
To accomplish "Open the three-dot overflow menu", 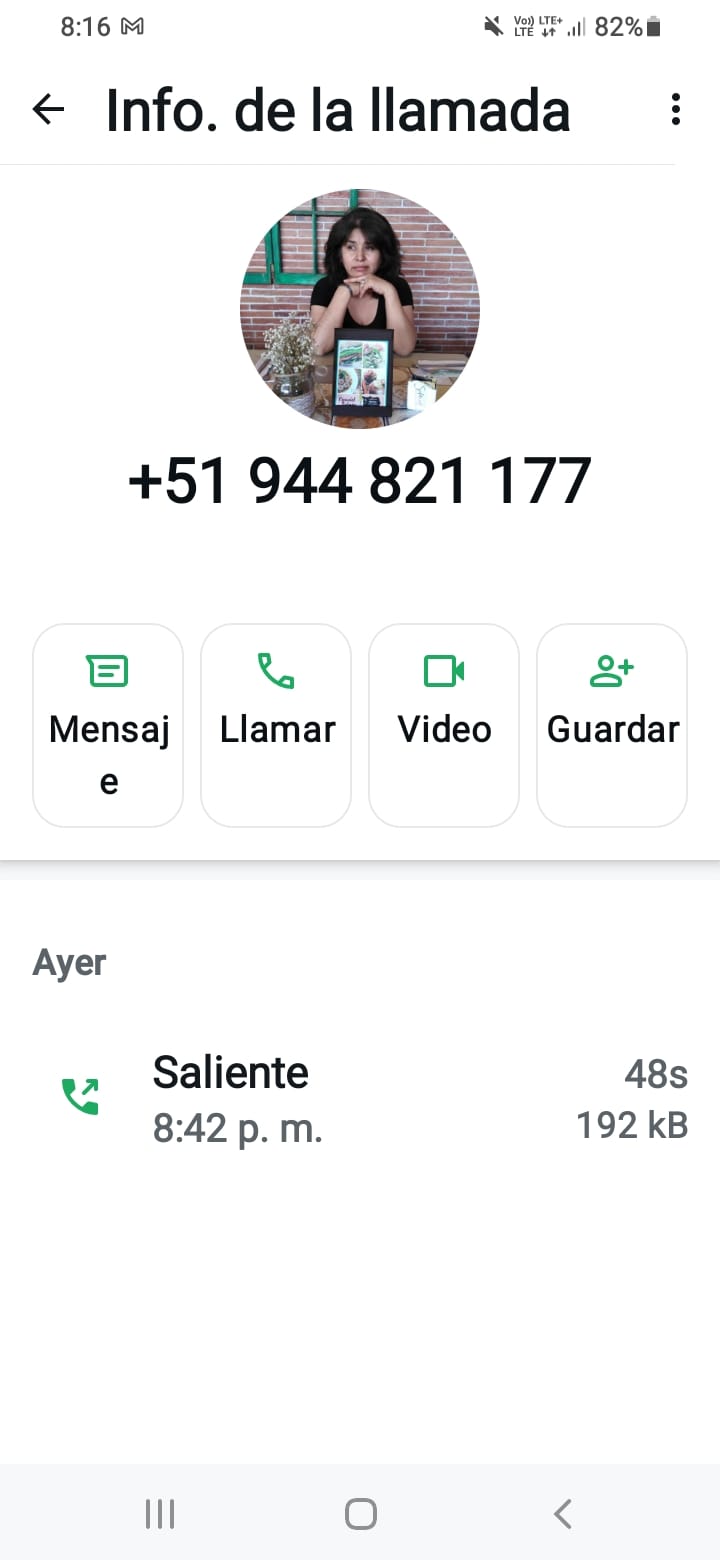I will point(676,109).
